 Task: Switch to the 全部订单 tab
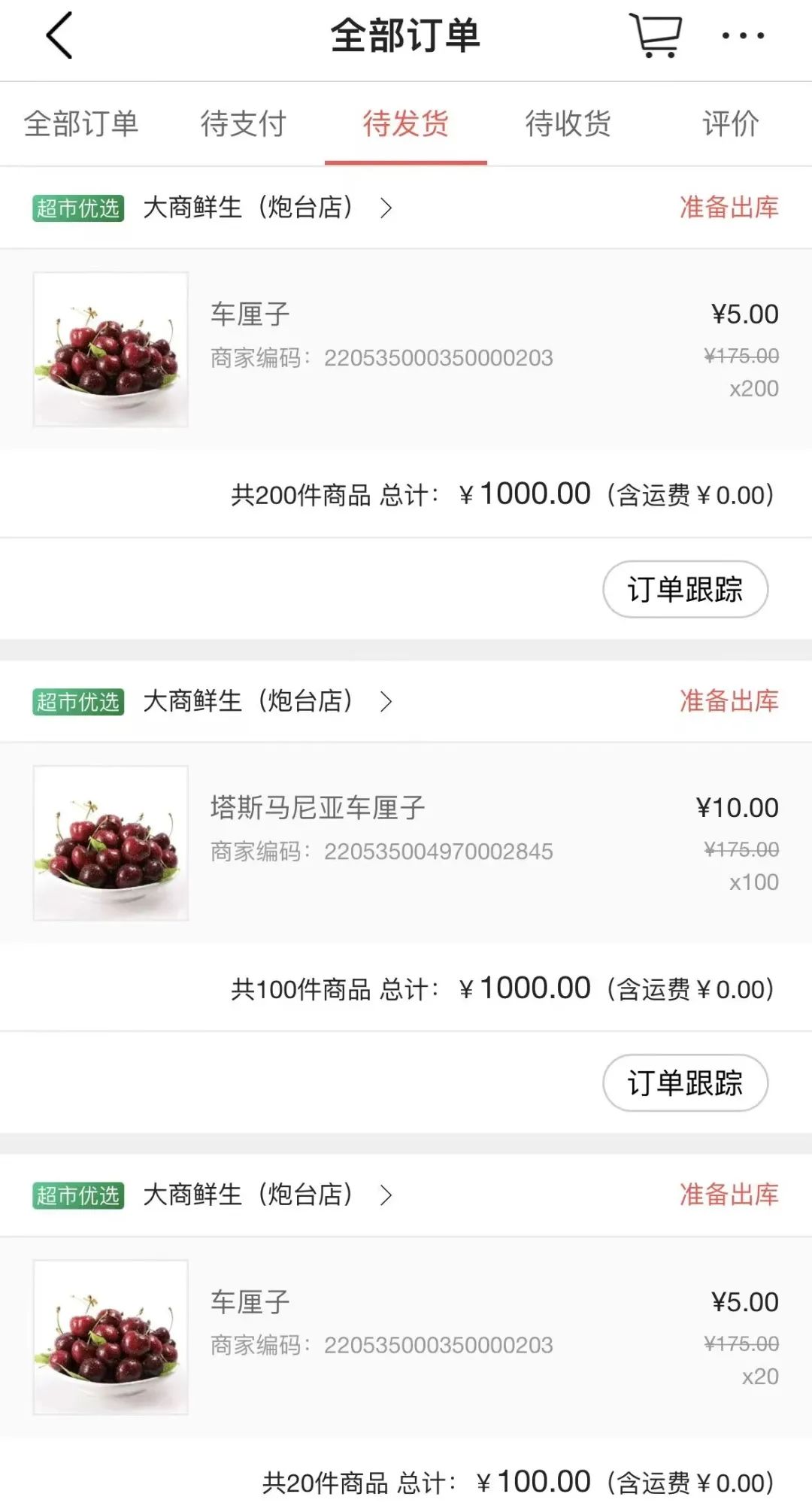pos(81,125)
